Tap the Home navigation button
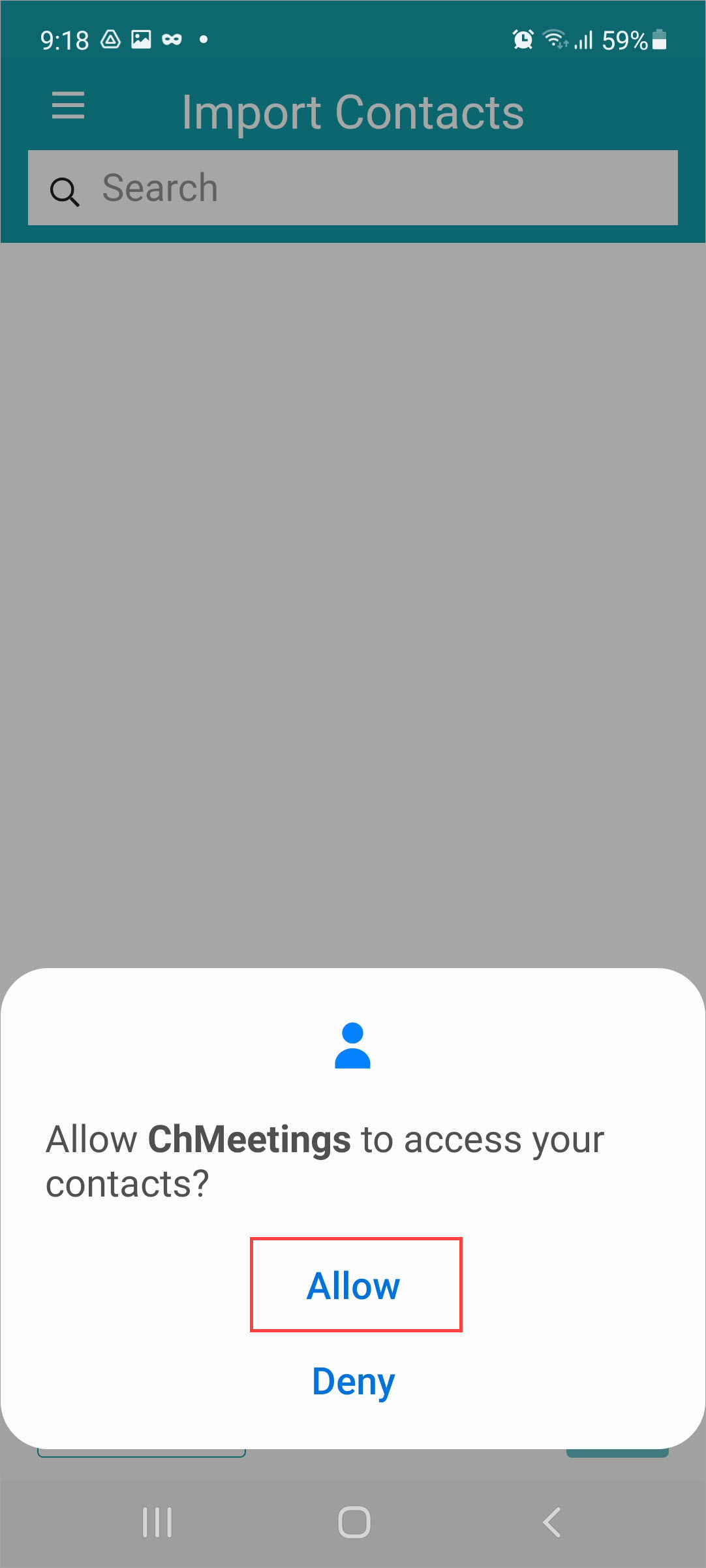The height and width of the screenshot is (1568, 706). click(x=353, y=1522)
